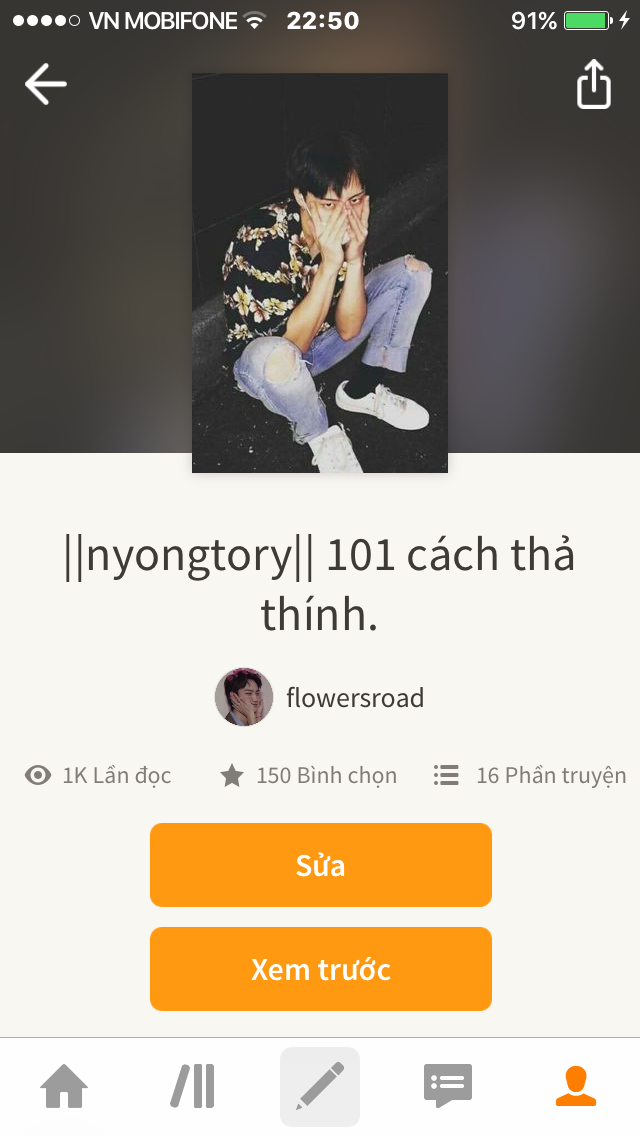Switch to the Home tab
640x1136 pixels.
[64, 1086]
